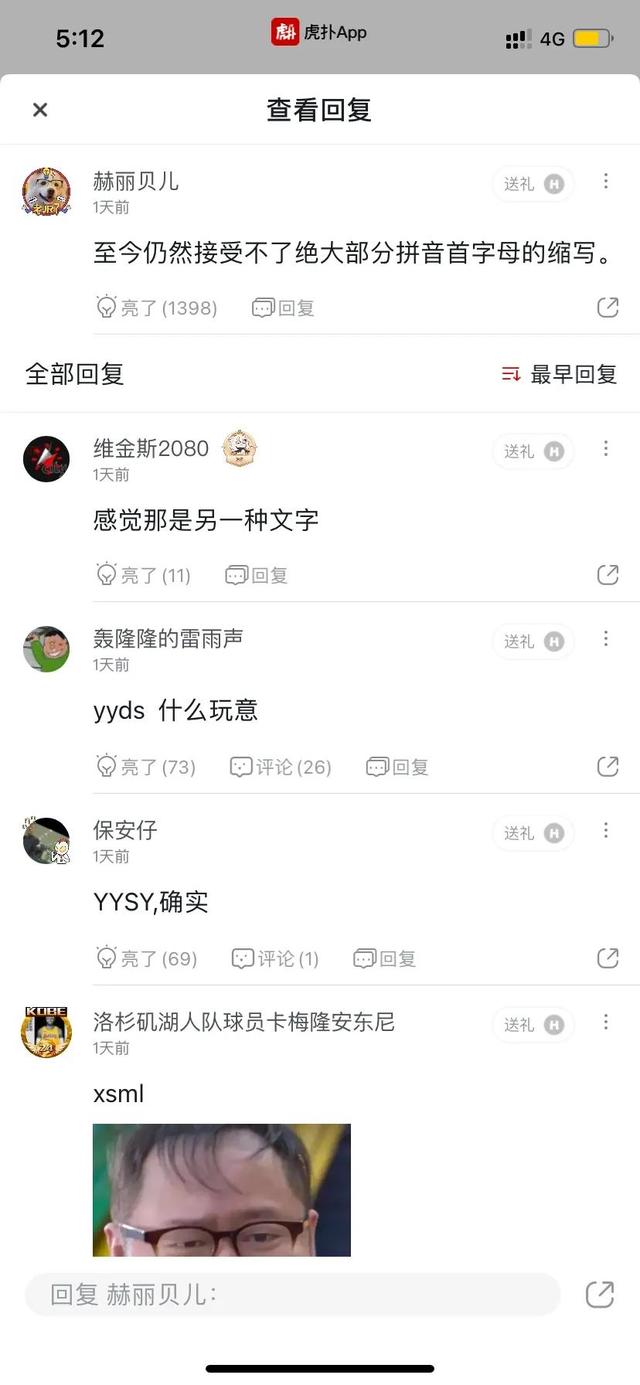Open the image in the xsml reply

tap(221, 1190)
